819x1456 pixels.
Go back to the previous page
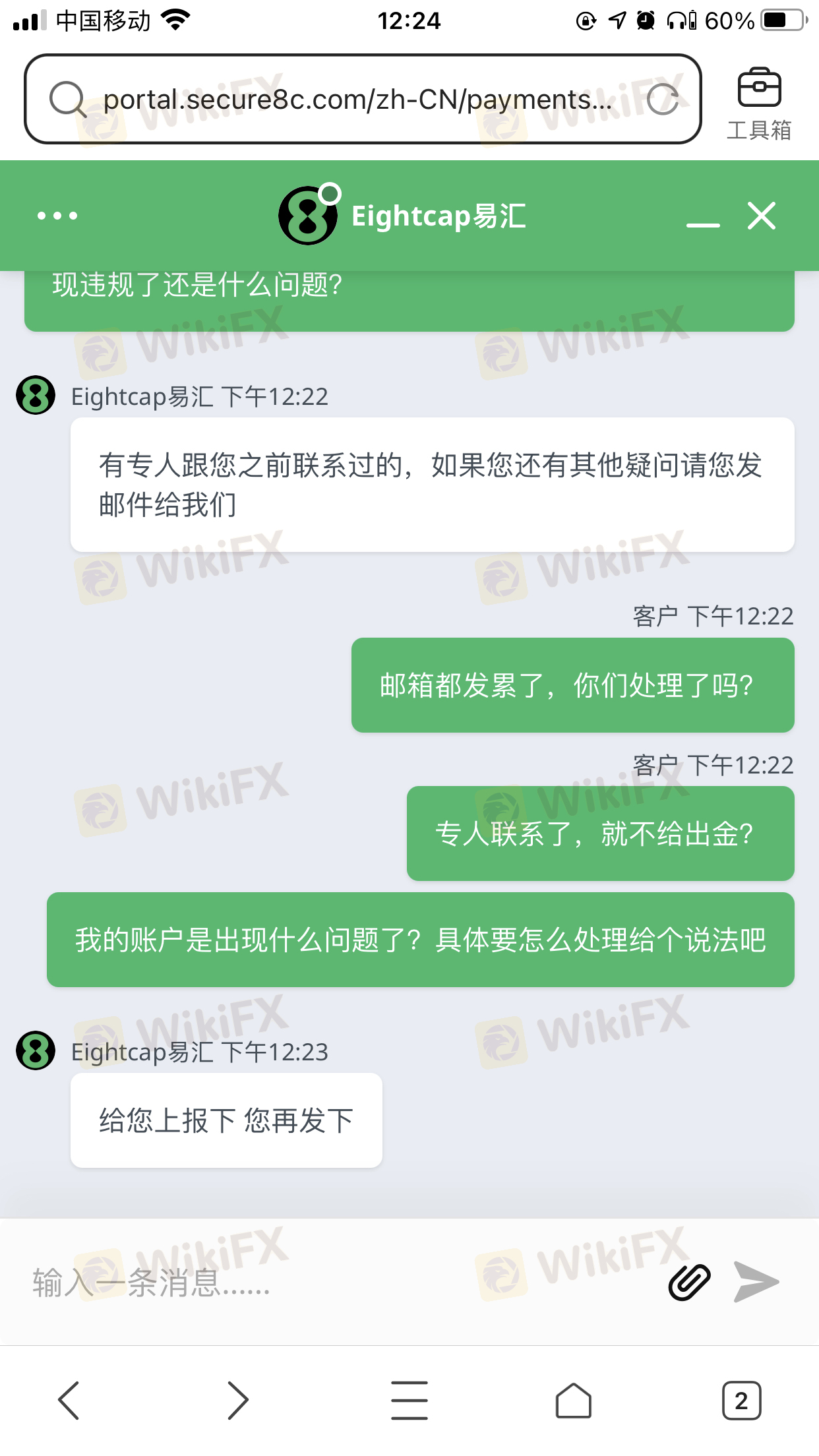point(69,1400)
